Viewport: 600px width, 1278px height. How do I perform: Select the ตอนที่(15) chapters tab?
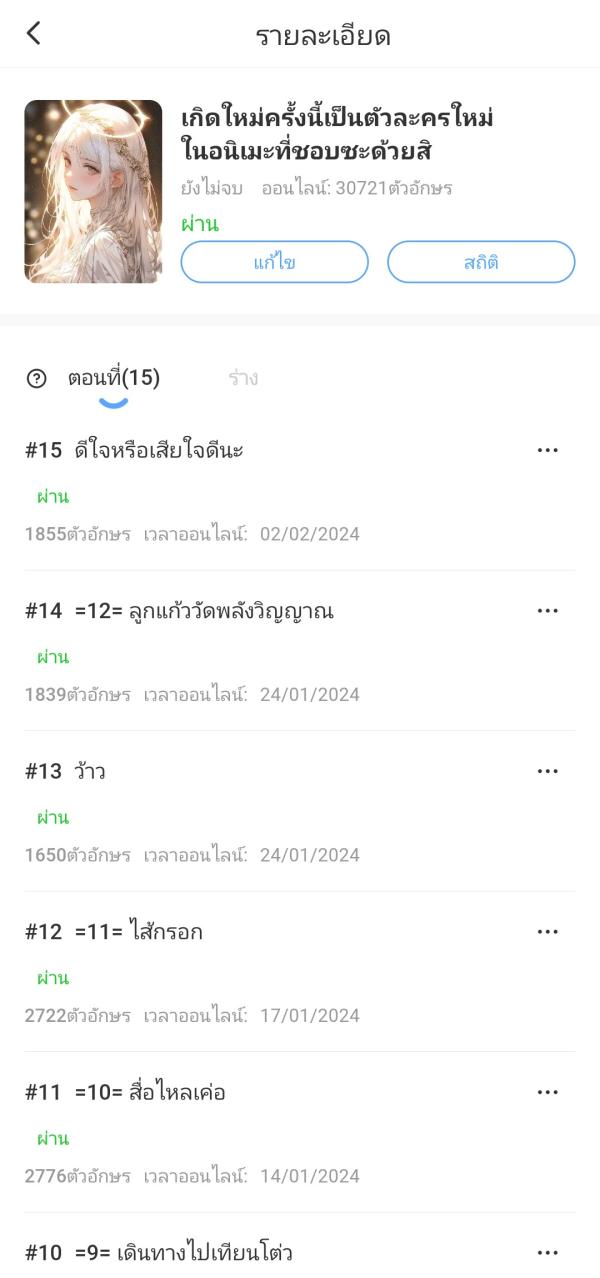(114, 378)
